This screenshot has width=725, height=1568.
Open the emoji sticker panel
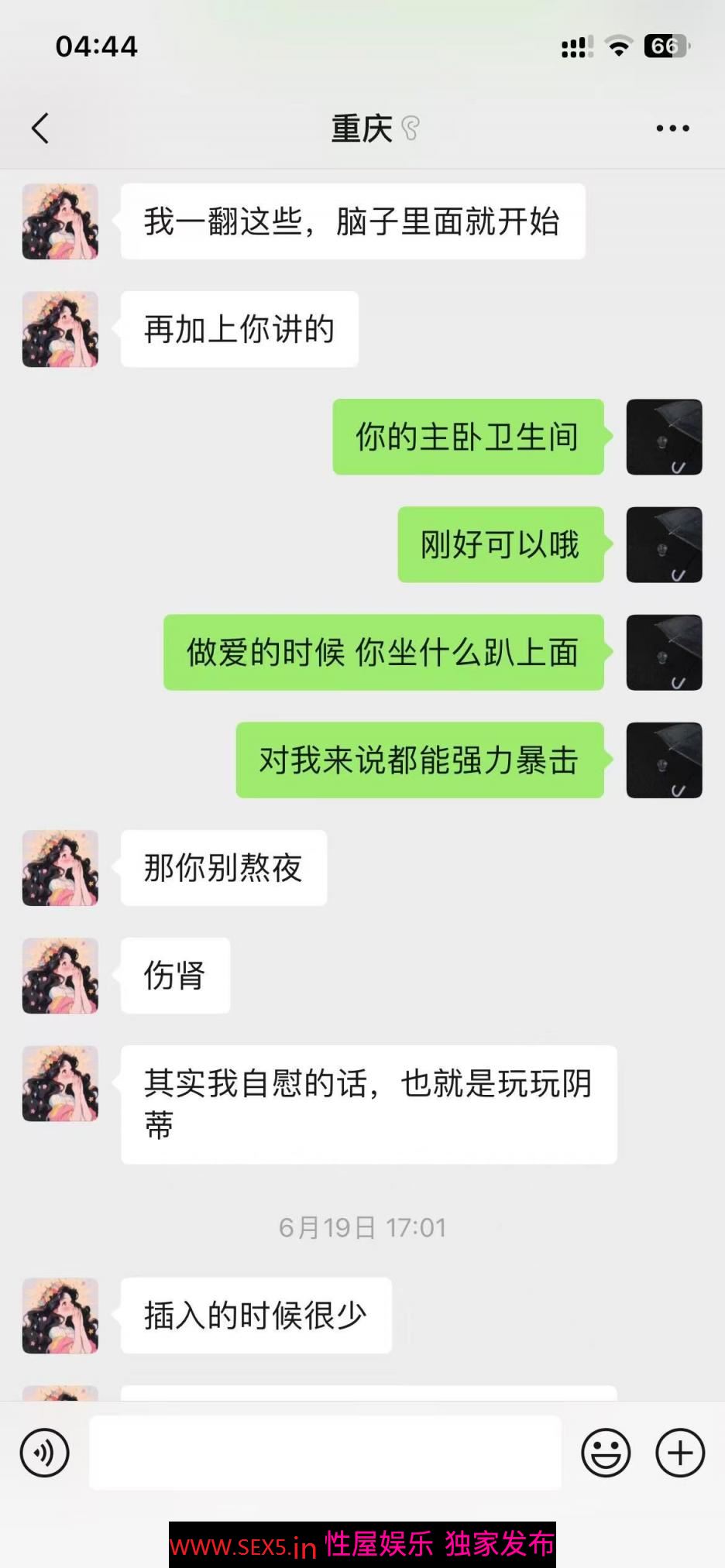[x=606, y=1453]
